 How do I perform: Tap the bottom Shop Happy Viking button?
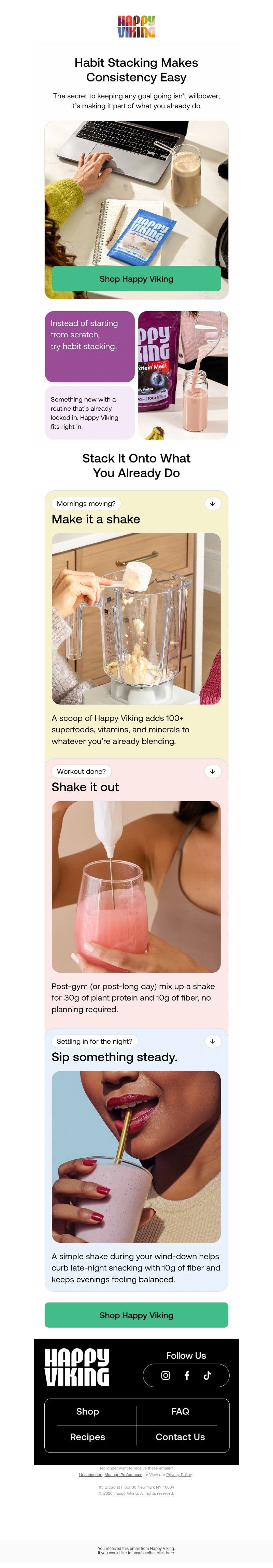point(136,1315)
